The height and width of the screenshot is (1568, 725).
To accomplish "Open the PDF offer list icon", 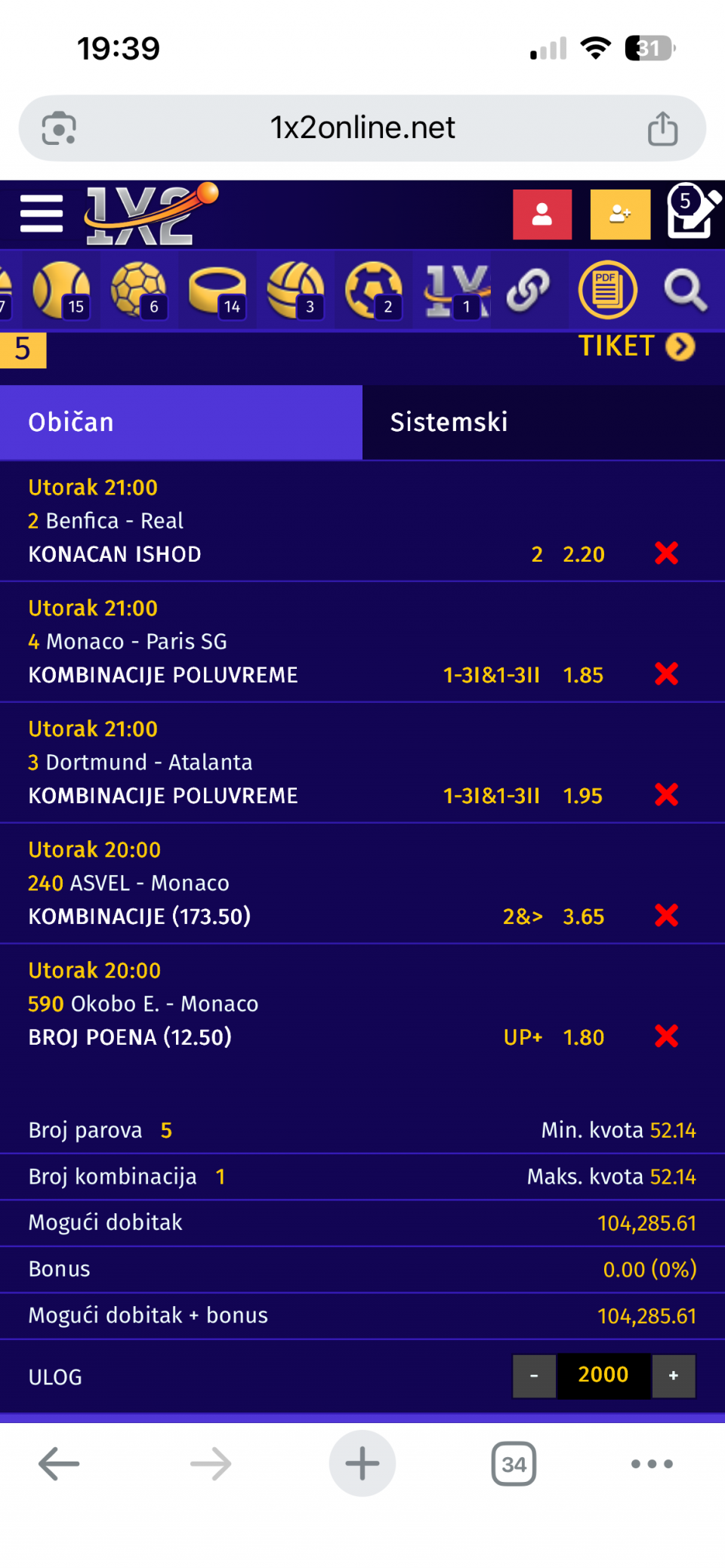I will [607, 290].
